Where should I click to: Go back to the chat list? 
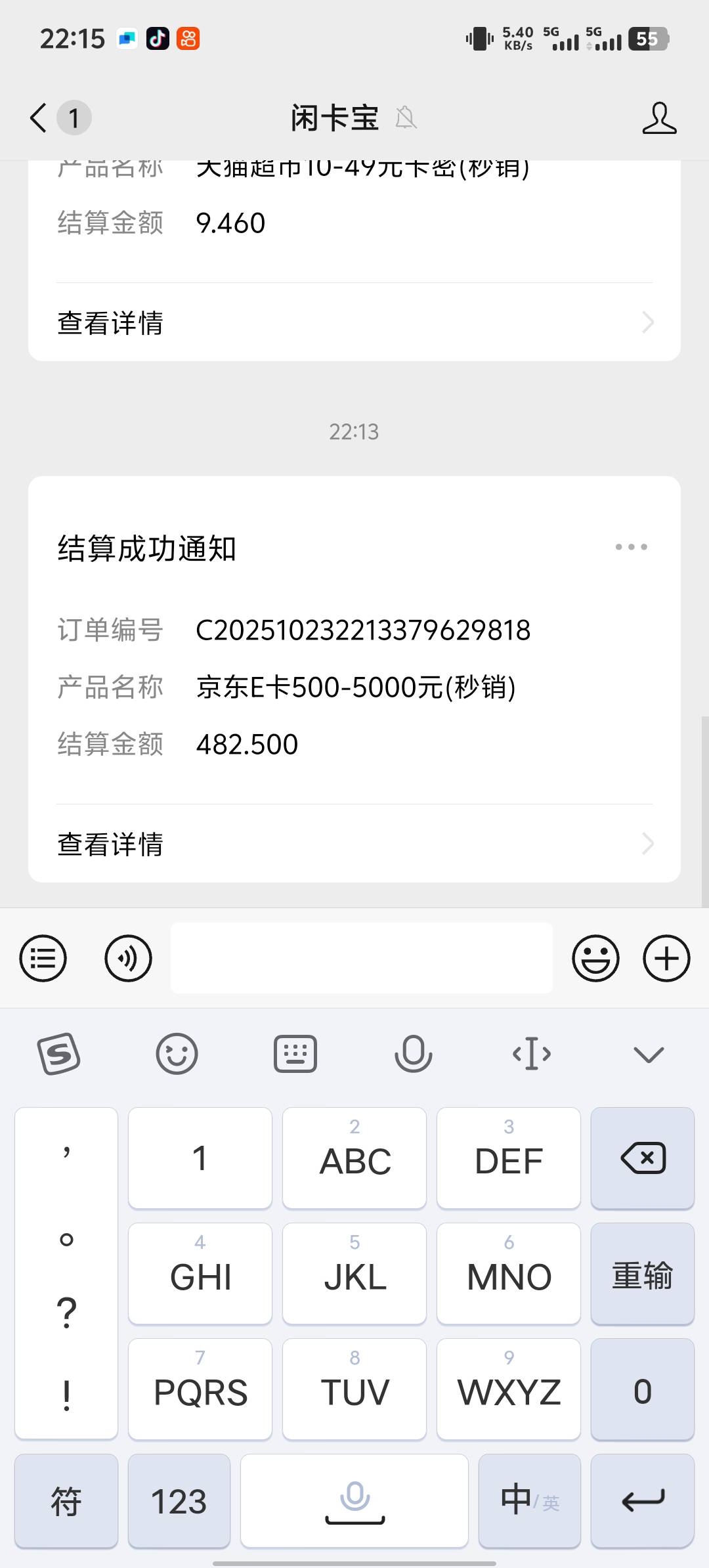[x=39, y=118]
